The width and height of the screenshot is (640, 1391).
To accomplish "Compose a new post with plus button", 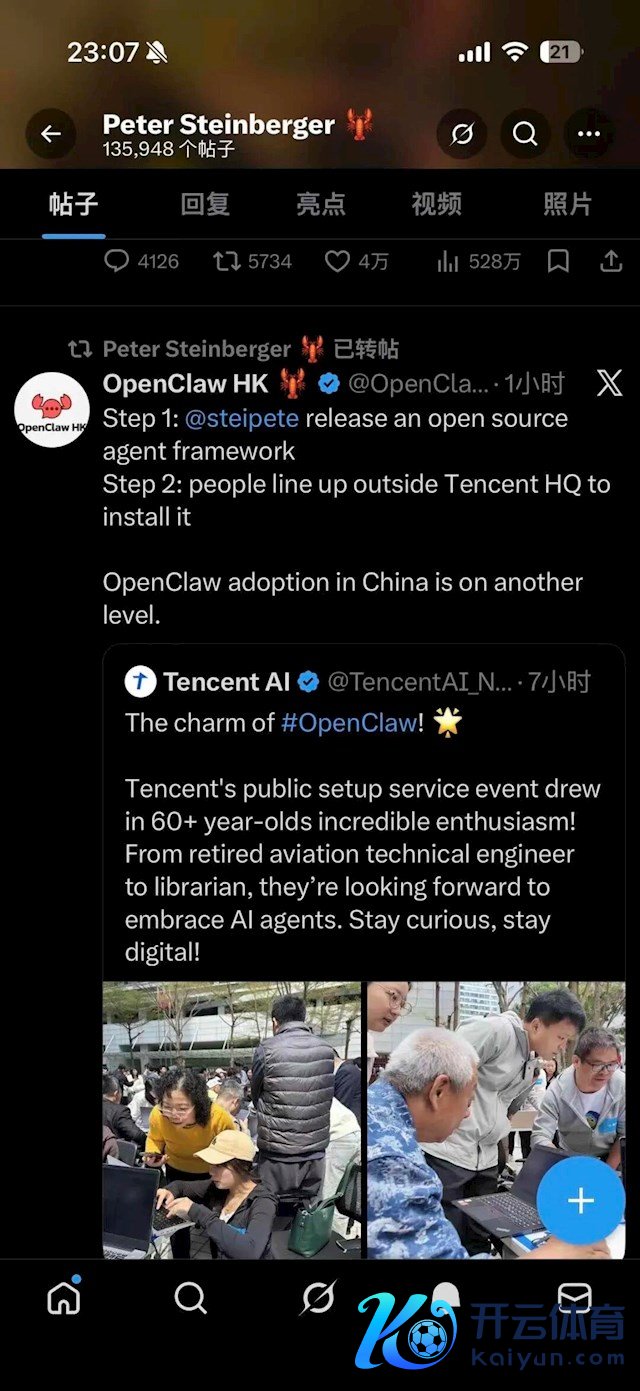I will pos(581,1201).
